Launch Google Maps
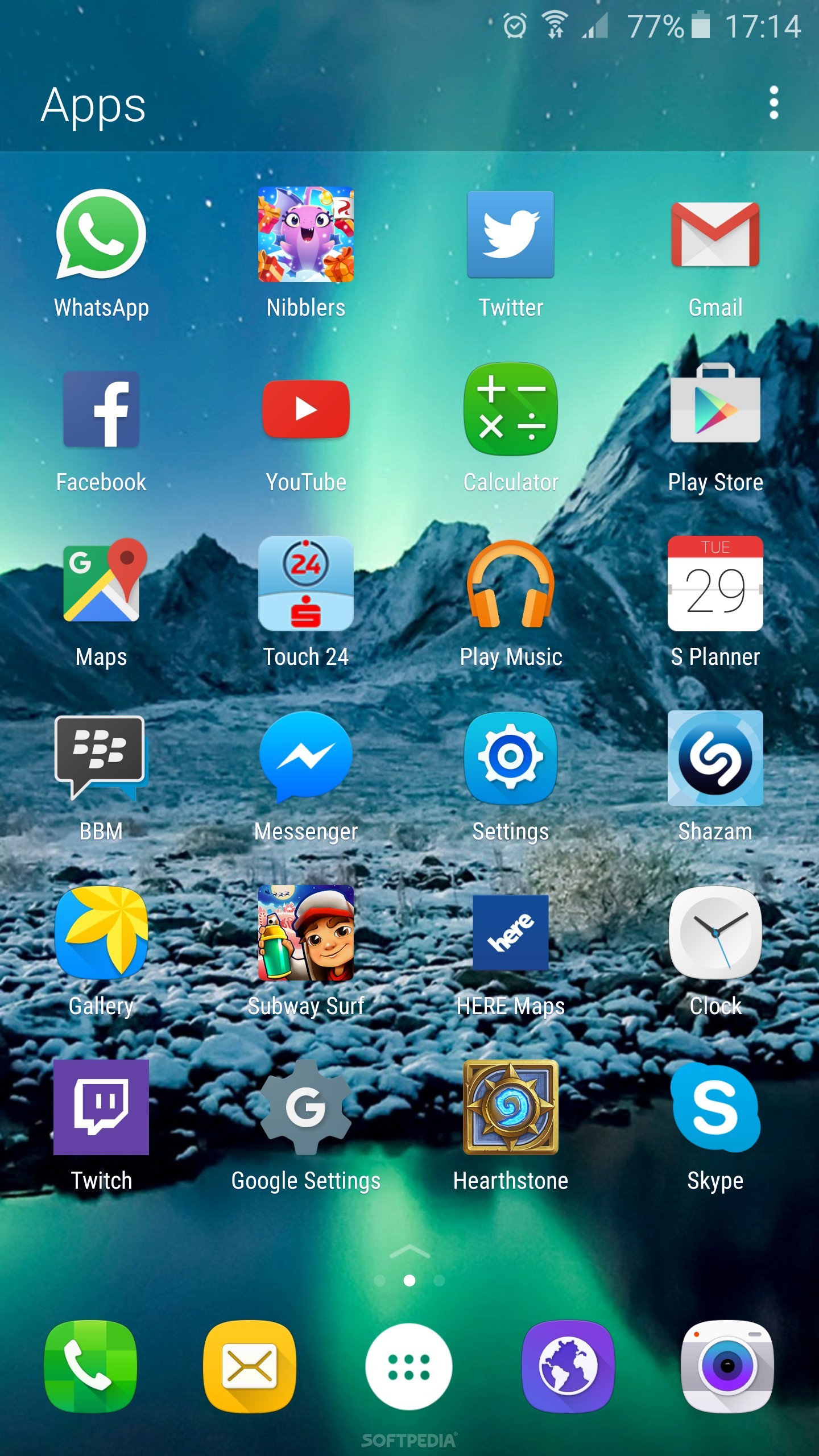The image size is (819, 1456). point(101,584)
